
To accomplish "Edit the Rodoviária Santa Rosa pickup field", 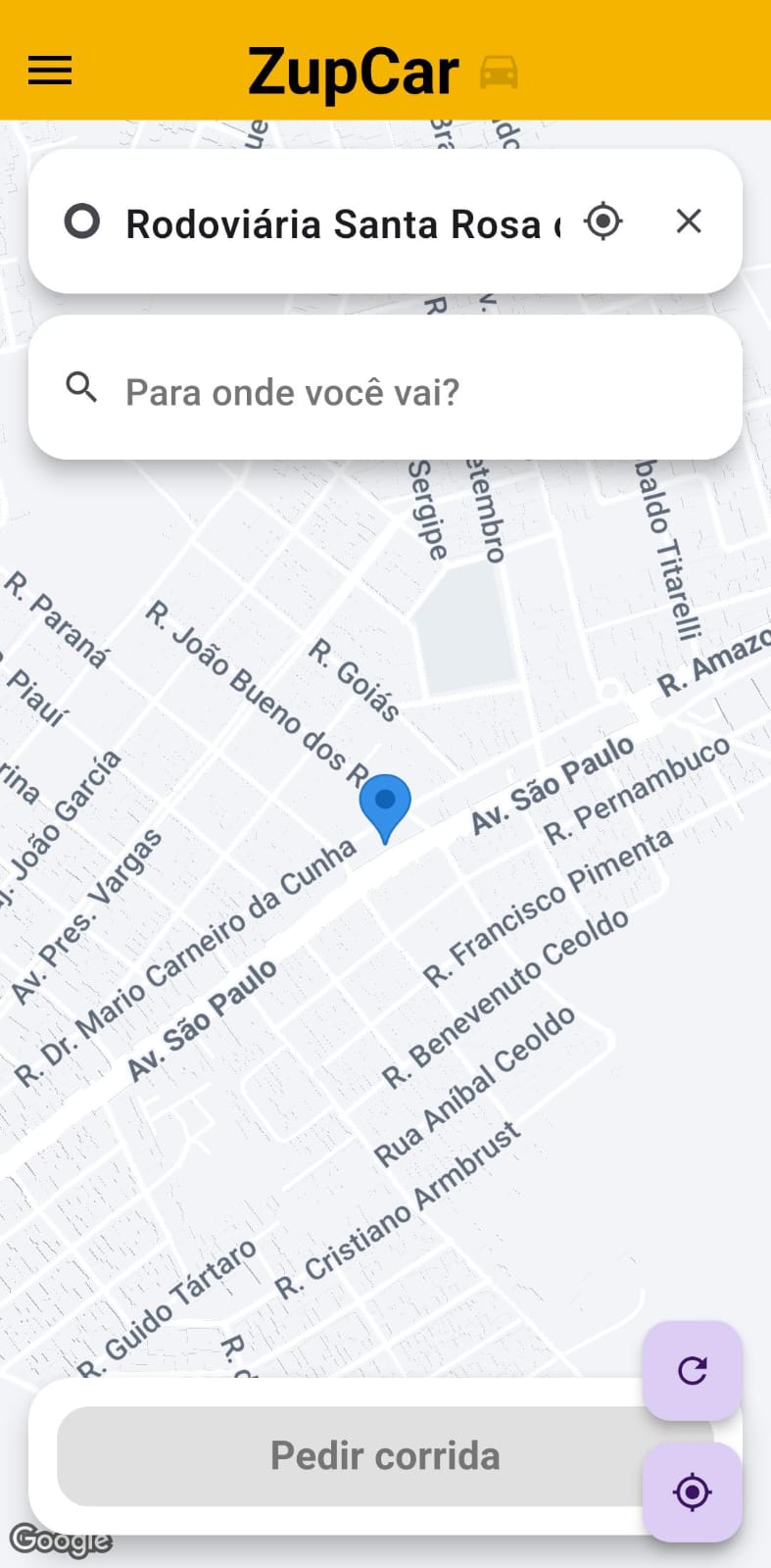I will (x=341, y=223).
